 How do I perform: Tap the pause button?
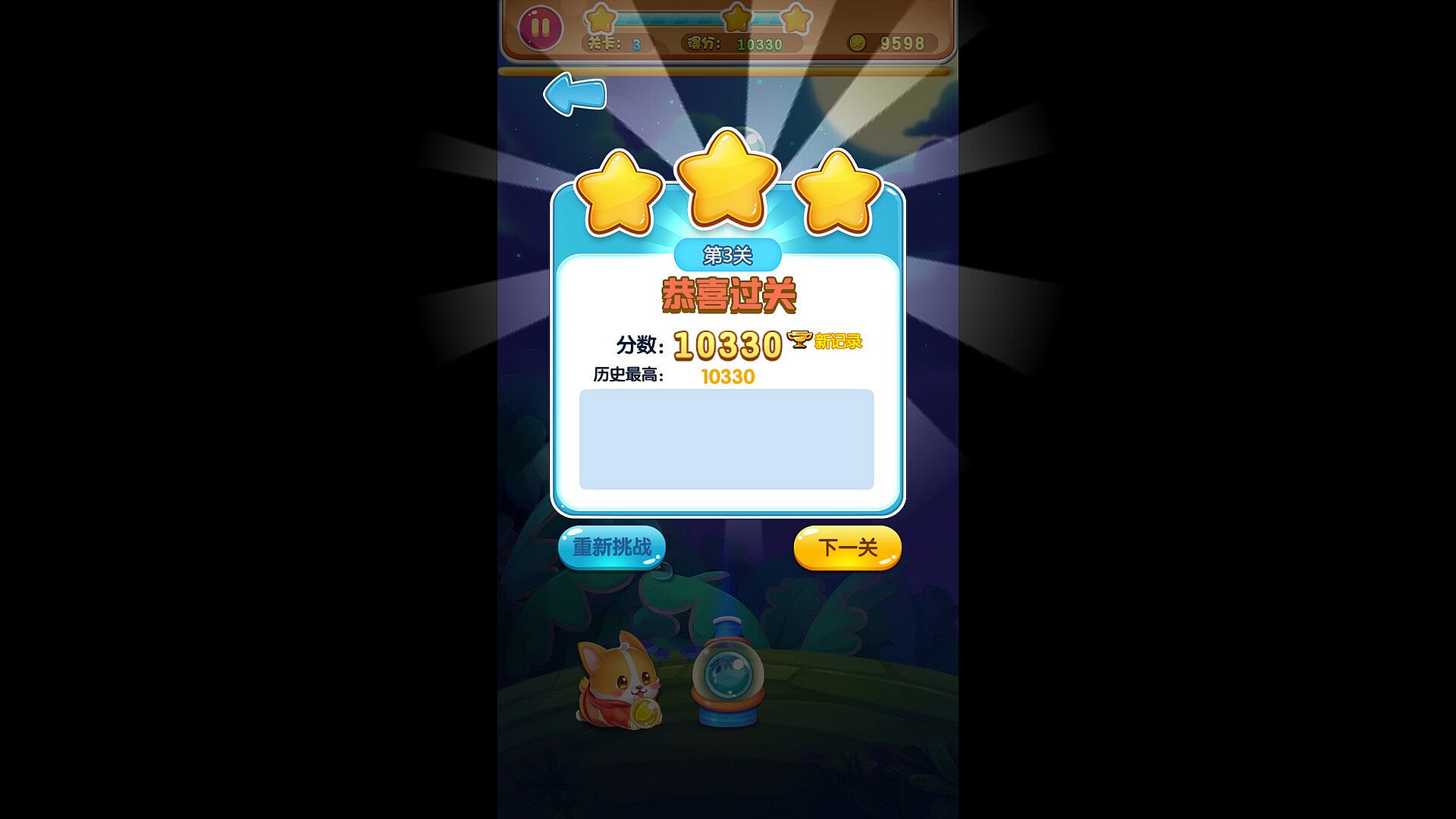coord(540,29)
